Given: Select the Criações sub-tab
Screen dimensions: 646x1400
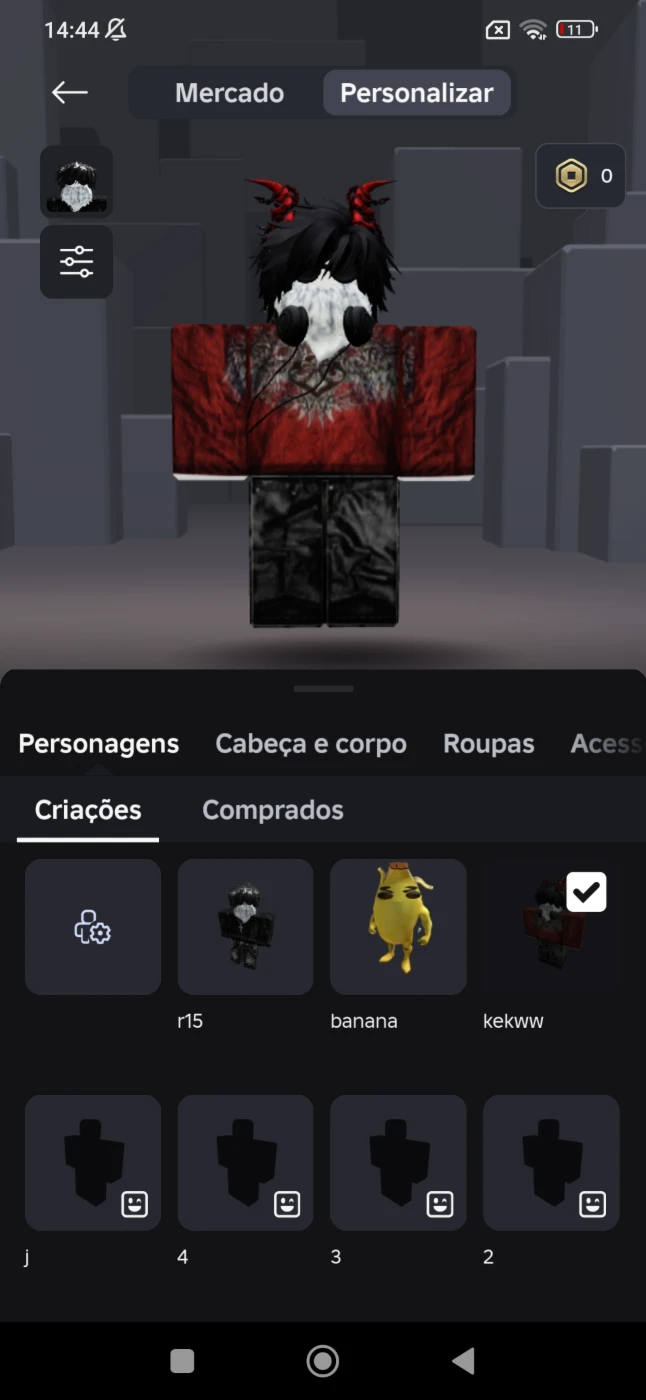Looking at the screenshot, I should [x=88, y=810].
